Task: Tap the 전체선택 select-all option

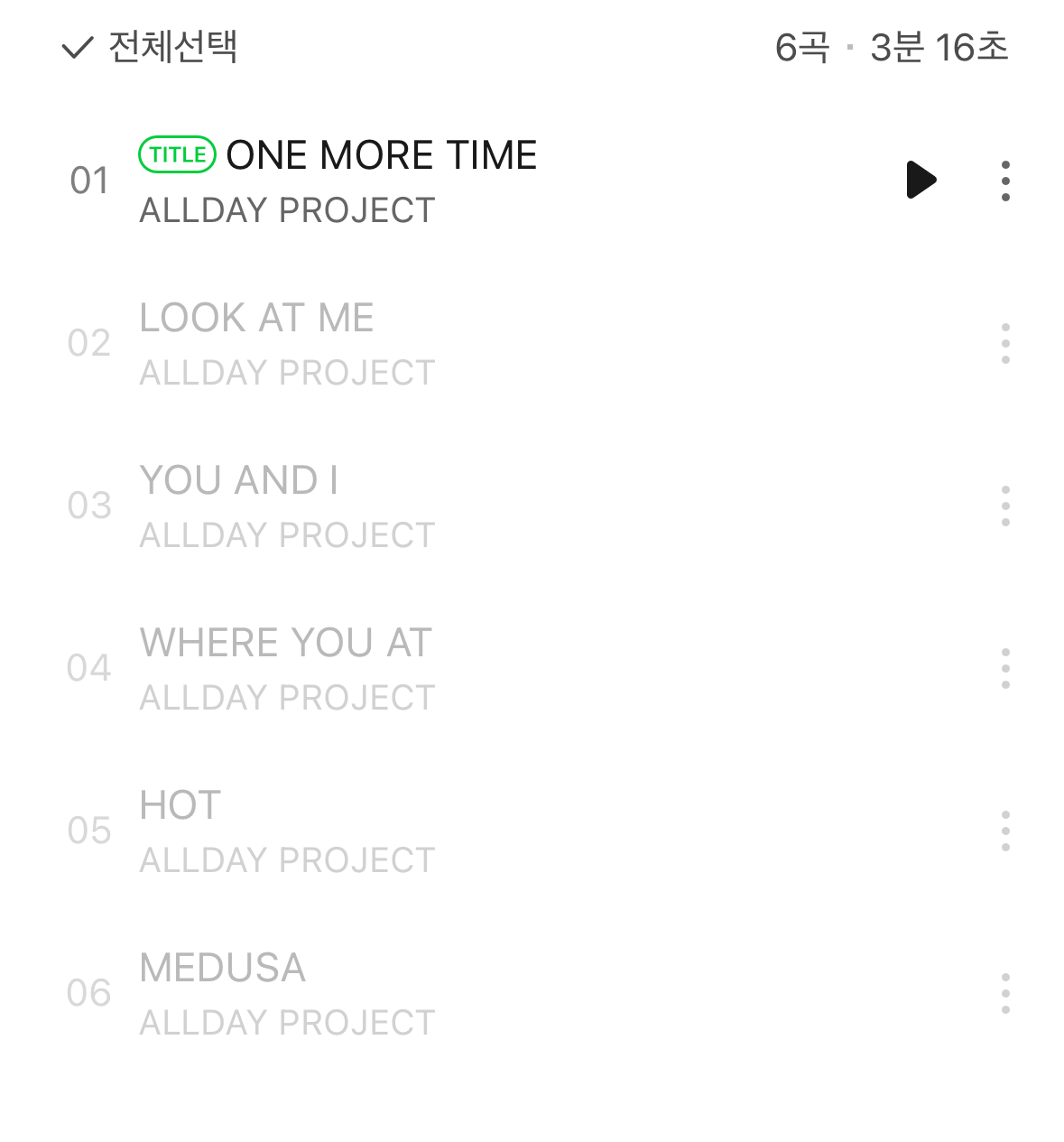Action: pos(150,47)
